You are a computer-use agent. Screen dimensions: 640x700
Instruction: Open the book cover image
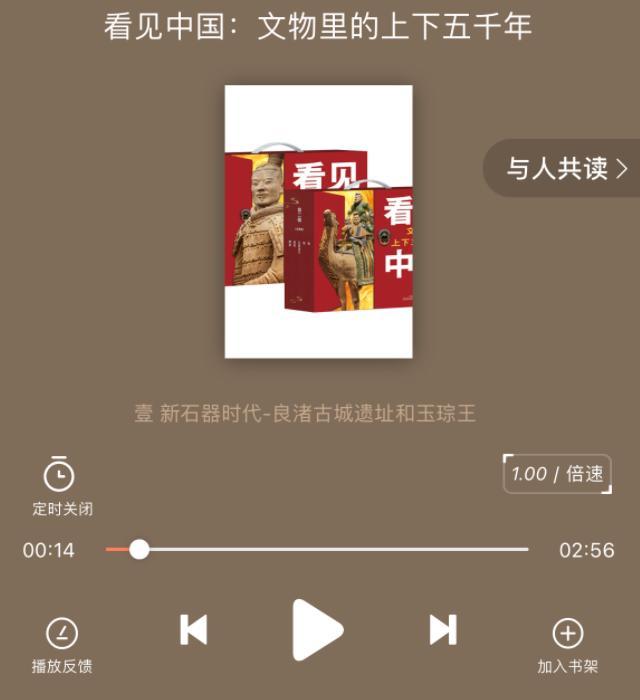click(x=318, y=222)
